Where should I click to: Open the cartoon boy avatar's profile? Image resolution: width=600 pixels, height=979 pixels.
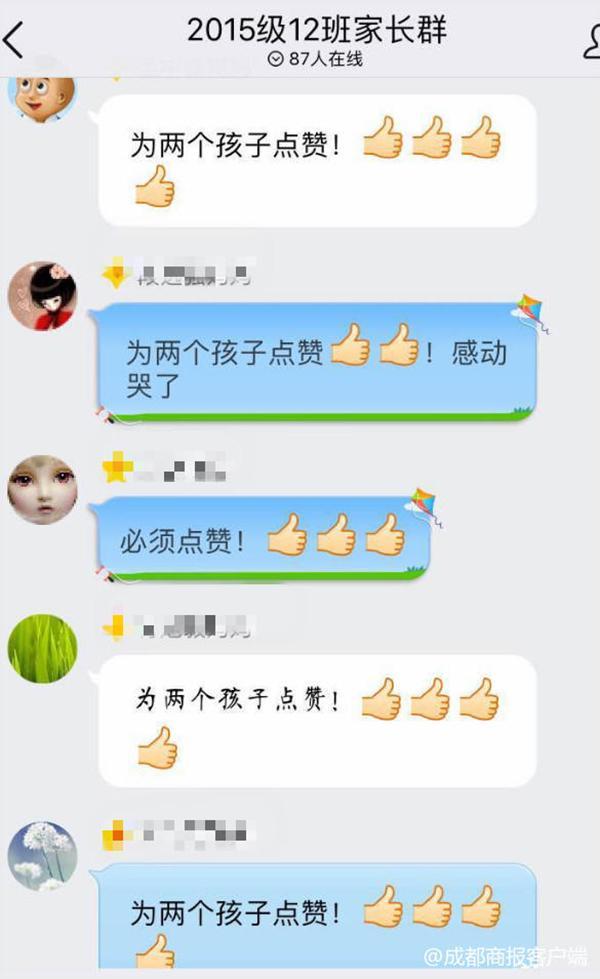pyautogui.click(x=42, y=97)
